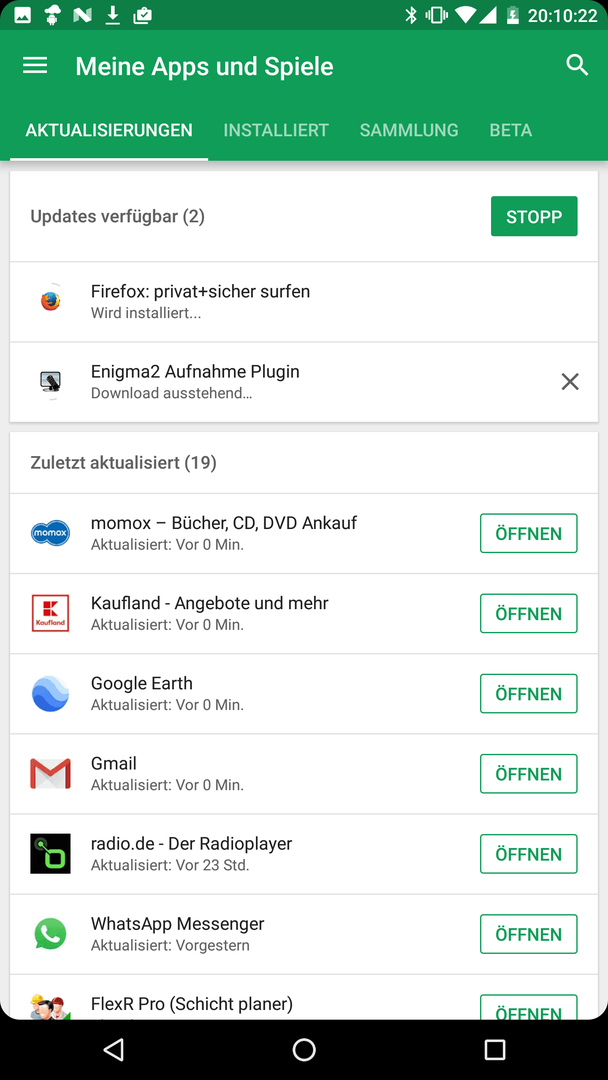The image size is (608, 1080).
Task: Open the FlexR Pro list entry
Action: click(x=241, y=997)
